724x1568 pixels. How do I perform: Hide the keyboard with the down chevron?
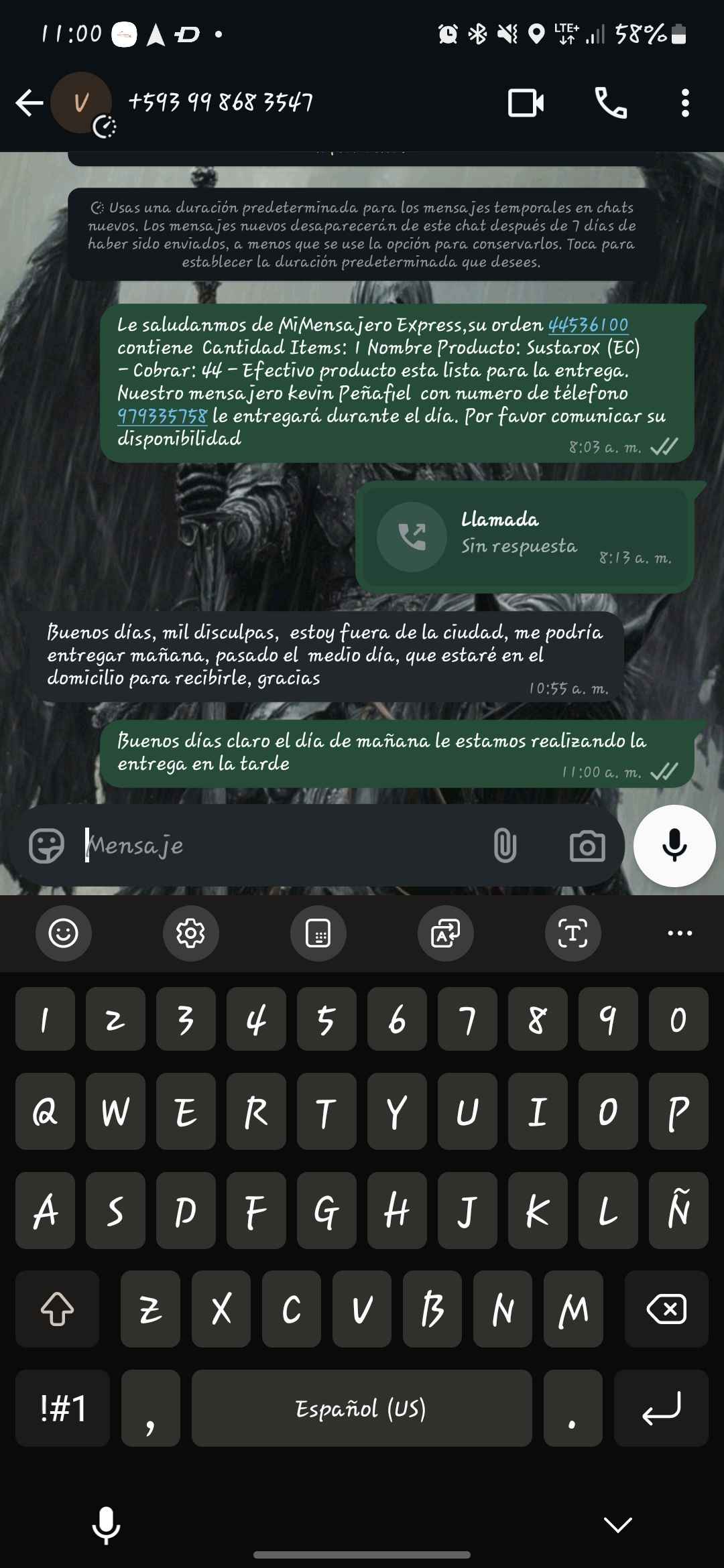pyautogui.click(x=617, y=1525)
